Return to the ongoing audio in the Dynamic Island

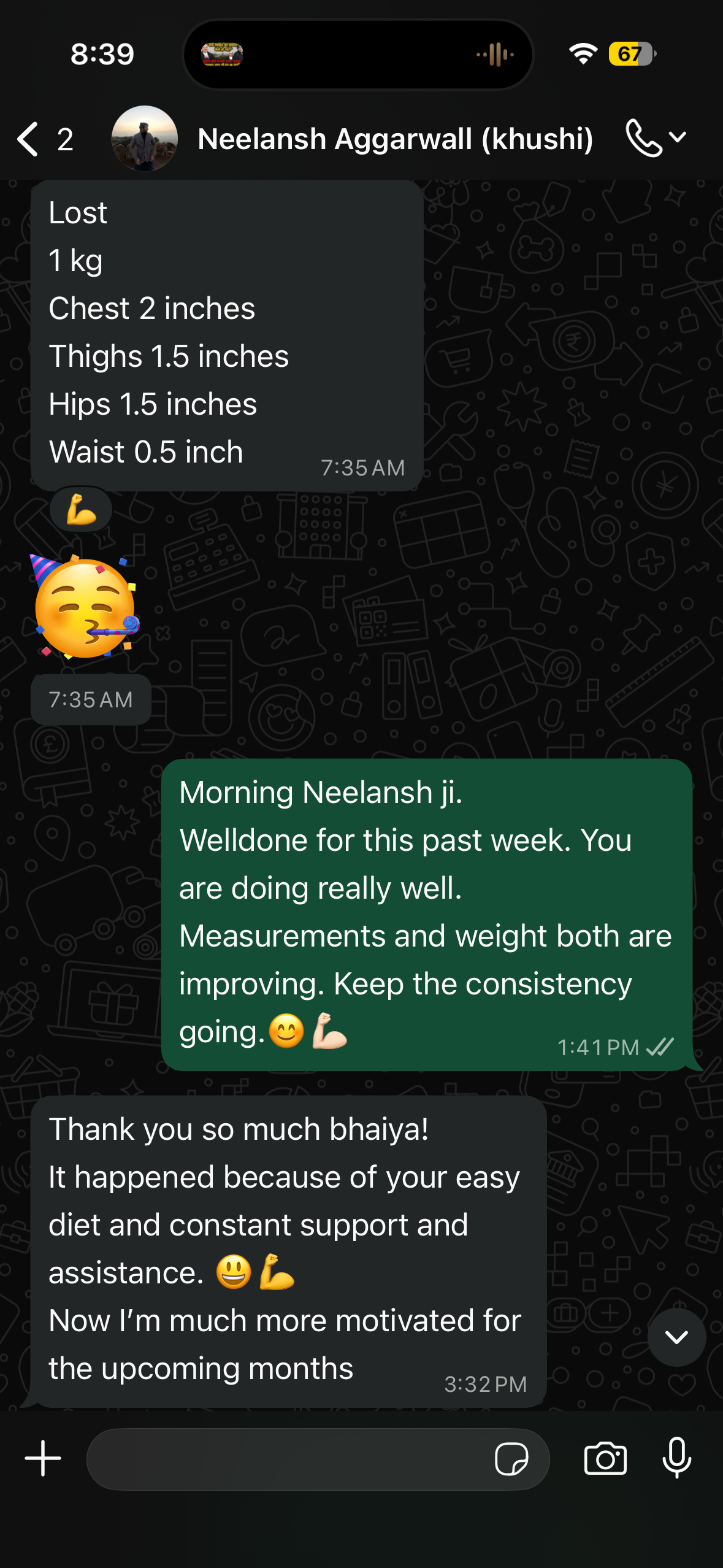(358, 55)
